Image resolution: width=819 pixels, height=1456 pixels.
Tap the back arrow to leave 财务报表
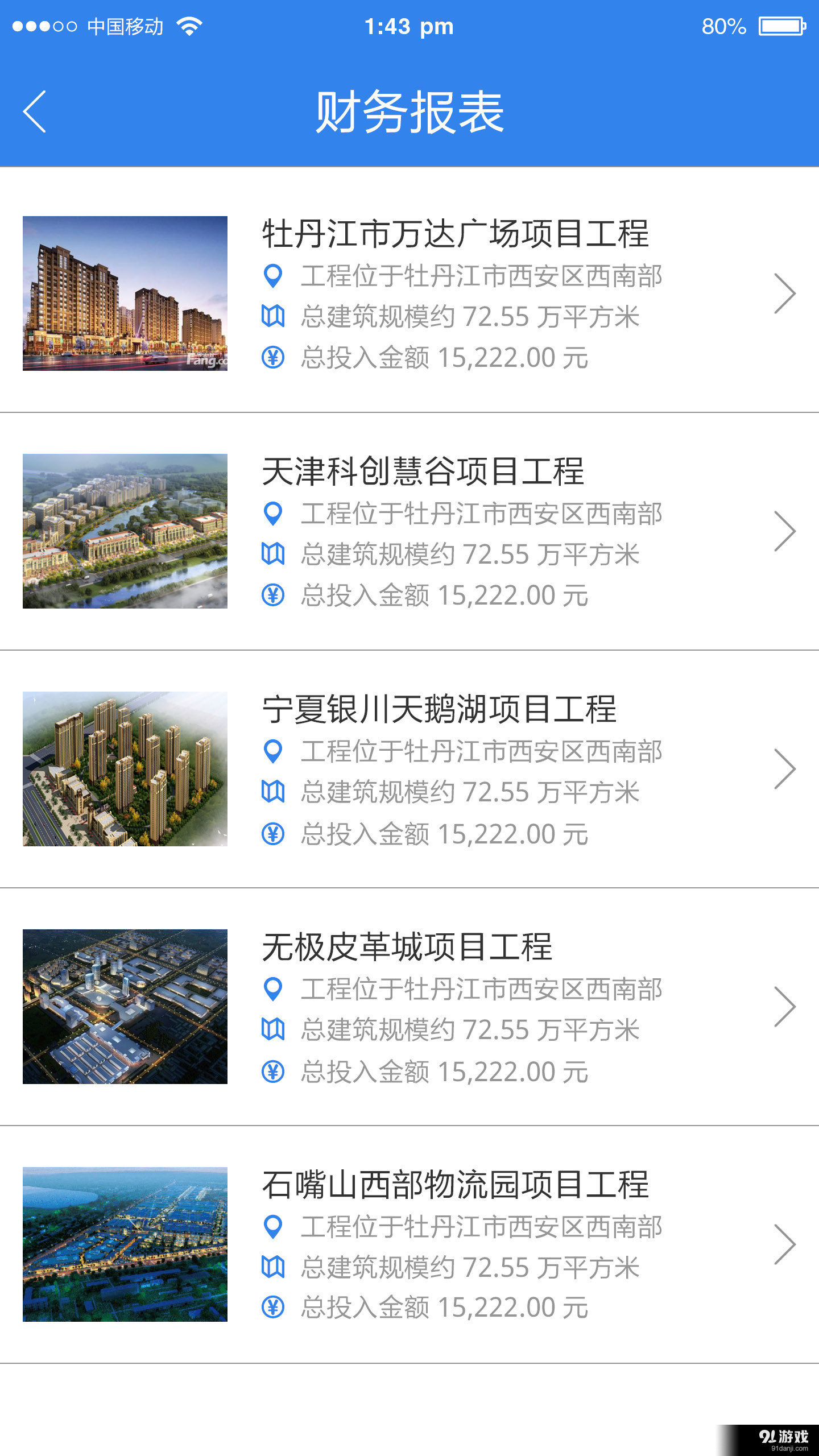[x=35, y=111]
